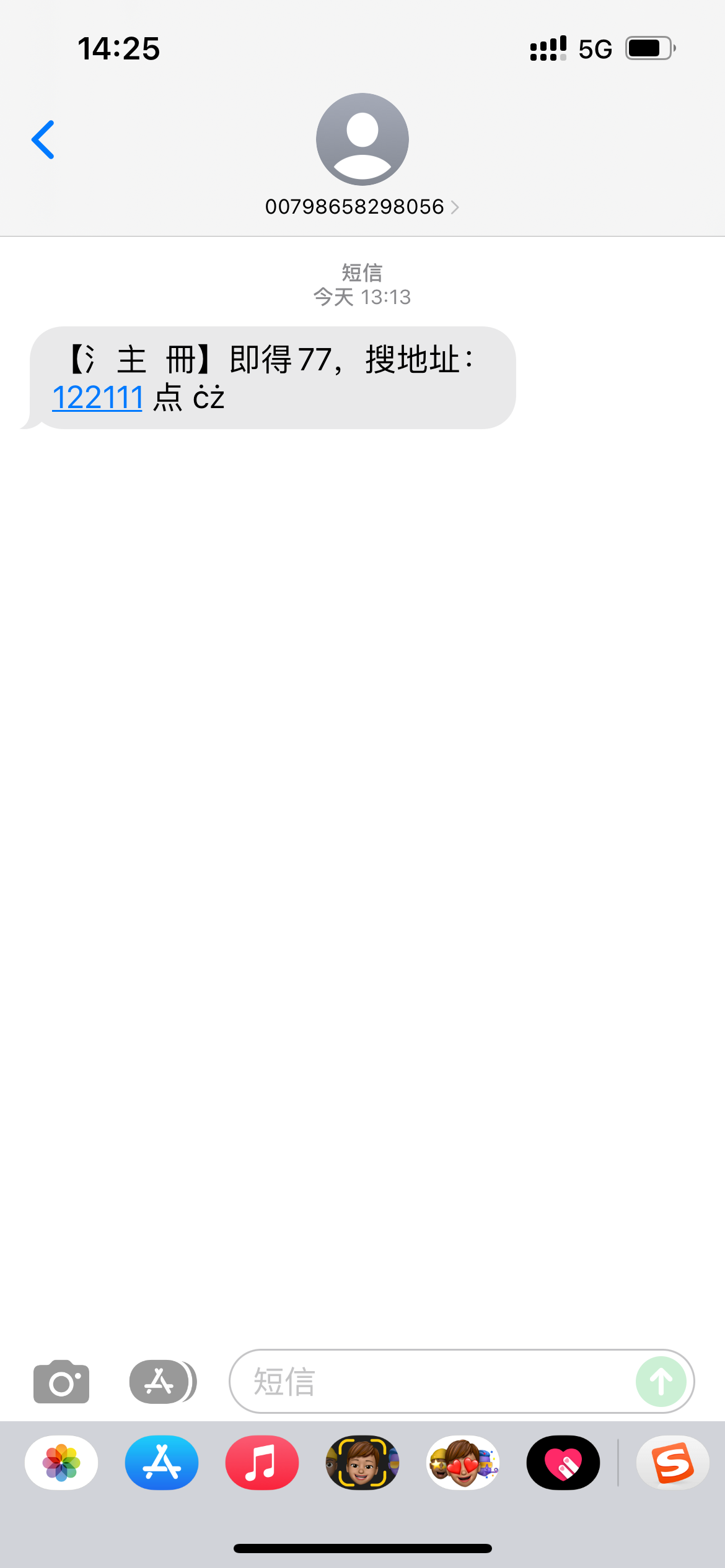Open the Memoji stickers app
The width and height of the screenshot is (725, 1568).
463,1463
